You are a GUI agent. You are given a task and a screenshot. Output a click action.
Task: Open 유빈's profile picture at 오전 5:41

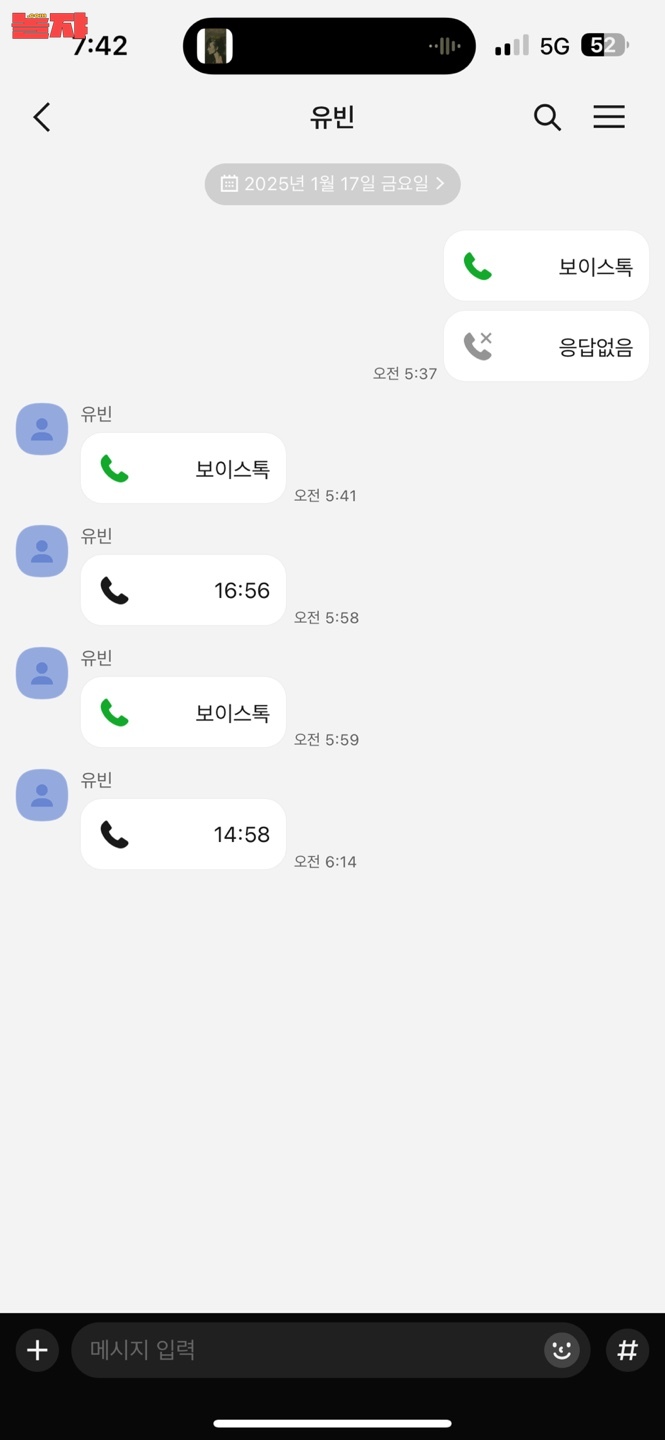(x=42, y=429)
